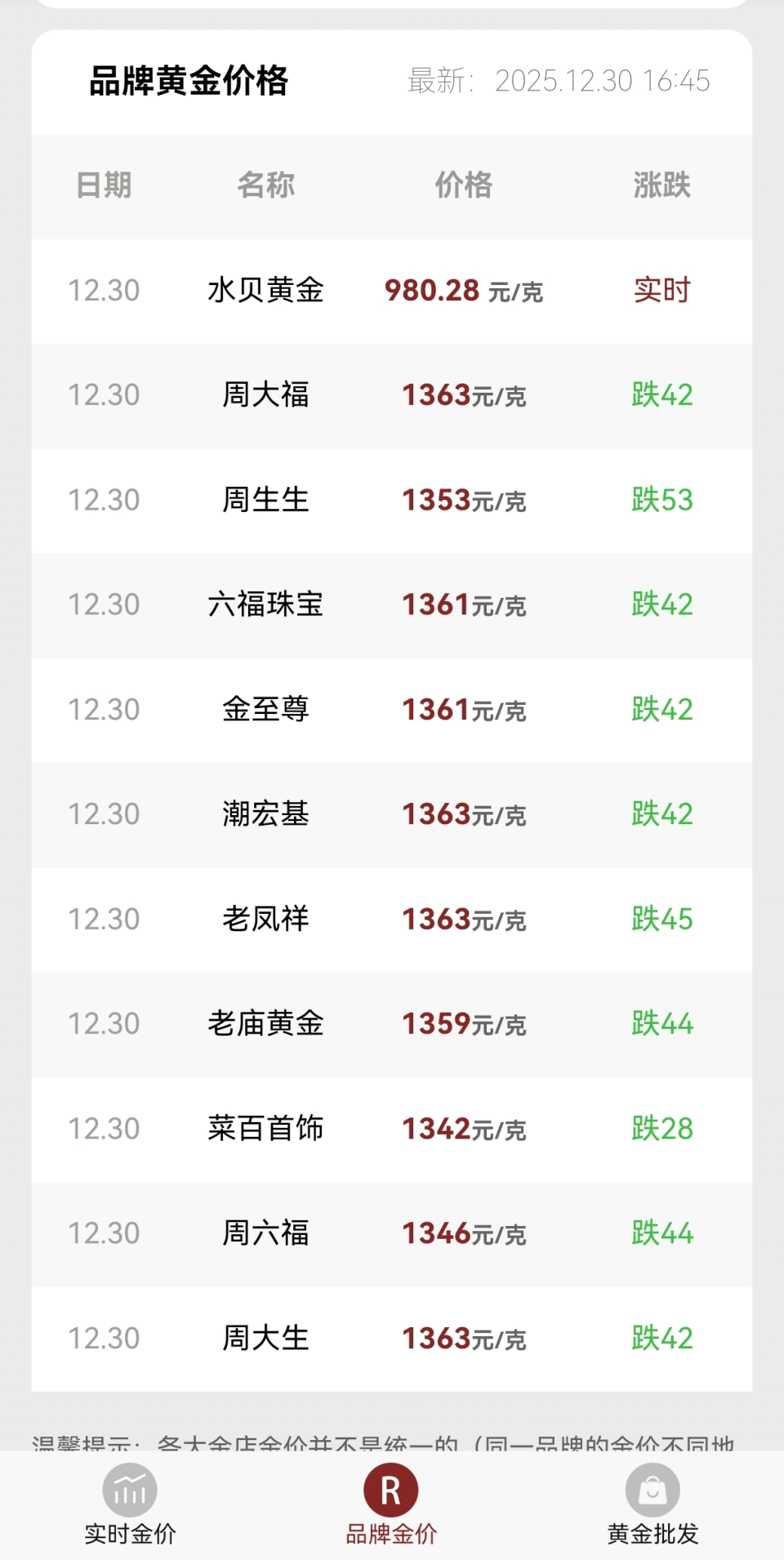Image resolution: width=784 pixels, height=1560 pixels.
Task: Click the 价格 column header
Action: pos(464,186)
